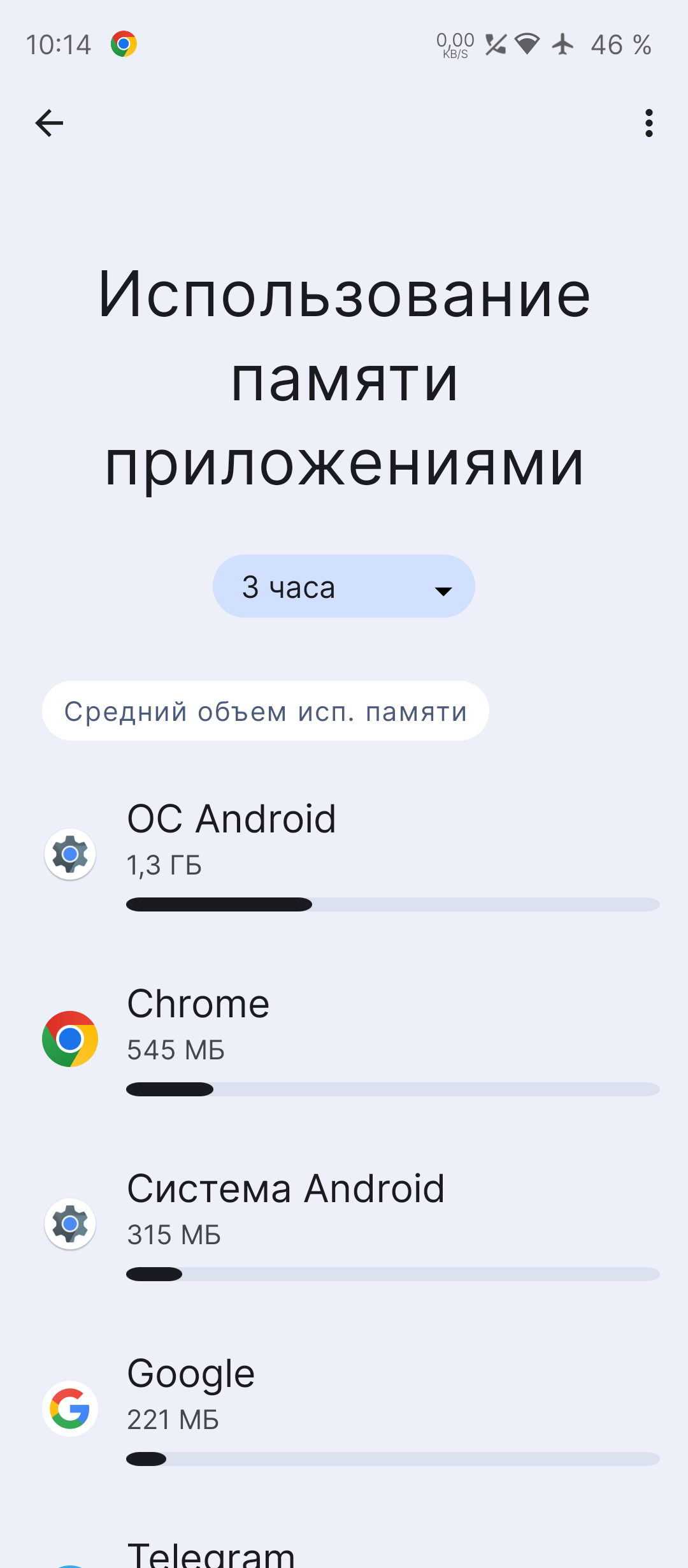Select the Google app memory entry

click(344, 1409)
